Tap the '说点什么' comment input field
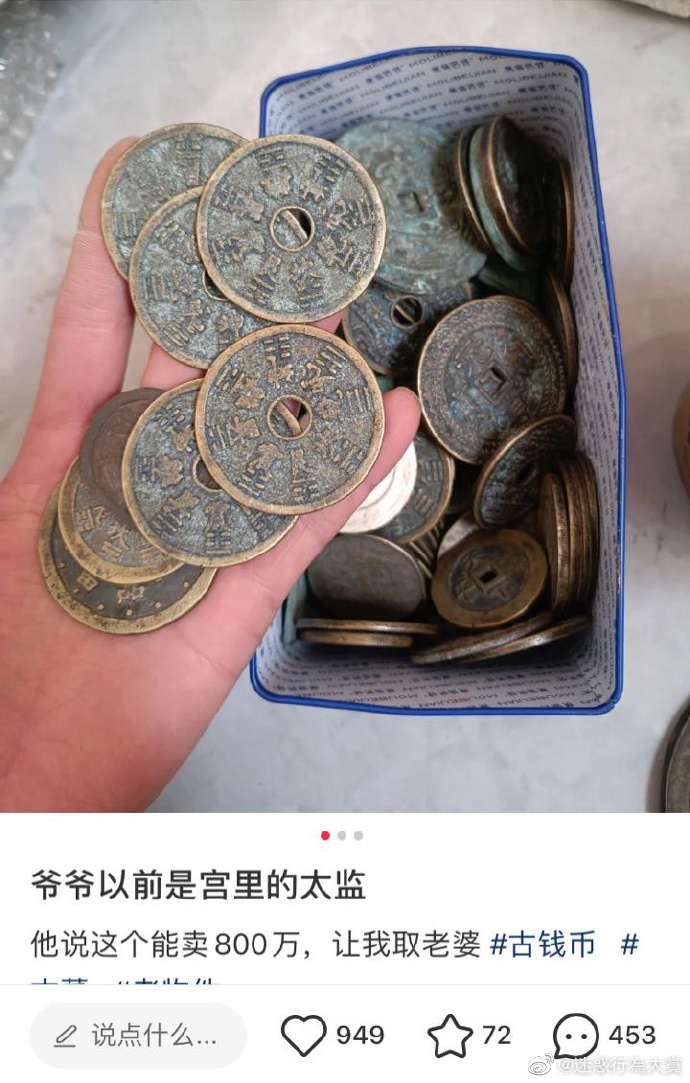The width and height of the screenshot is (690, 1083). pos(138,1035)
